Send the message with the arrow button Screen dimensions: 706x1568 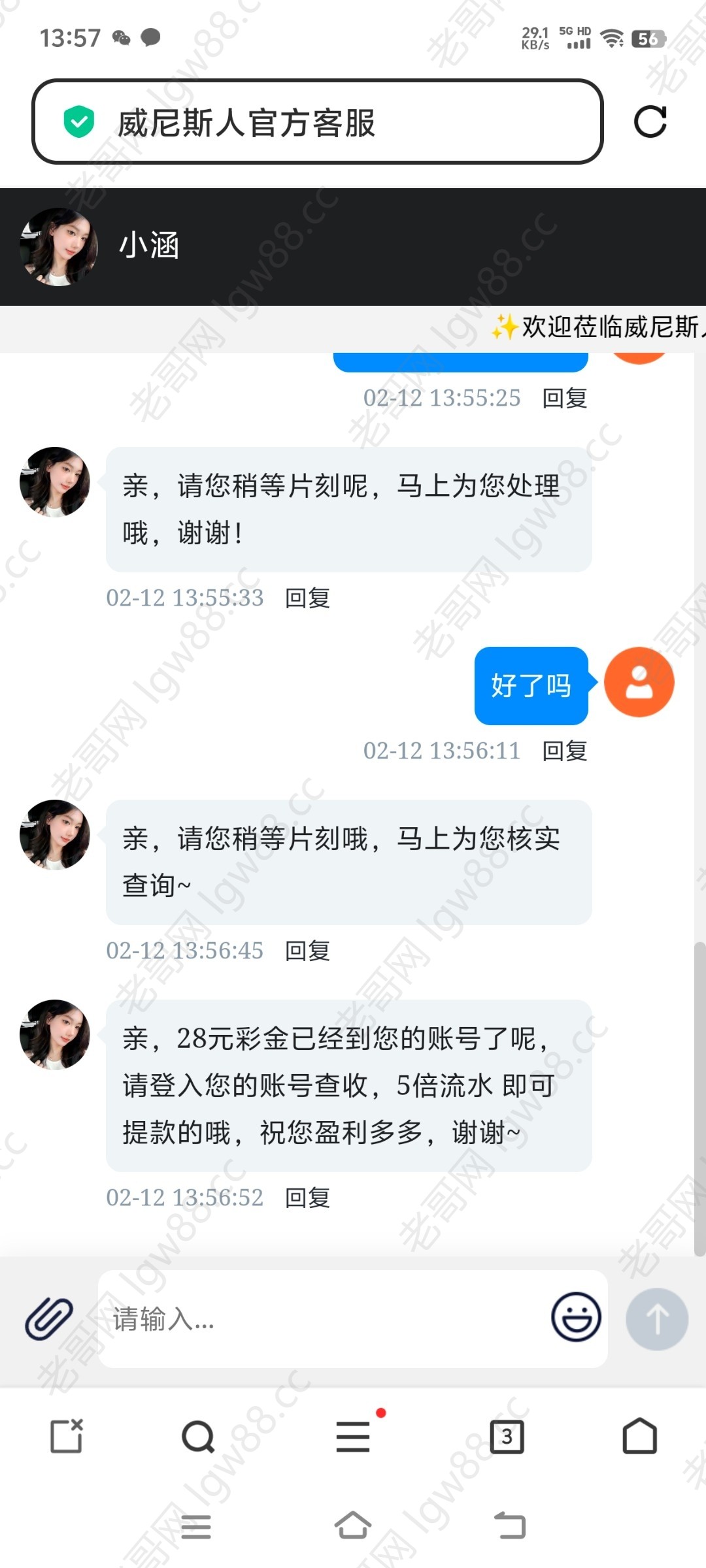pos(657,1319)
